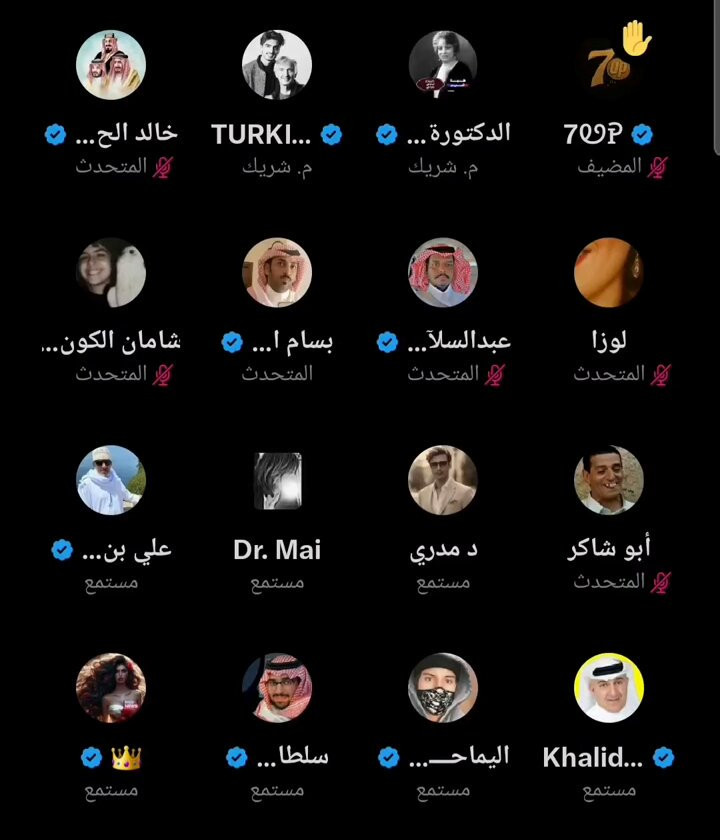This screenshot has width=720, height=840.
Task: View speaker عبدالسلا profile
Action: click(443, 273)
